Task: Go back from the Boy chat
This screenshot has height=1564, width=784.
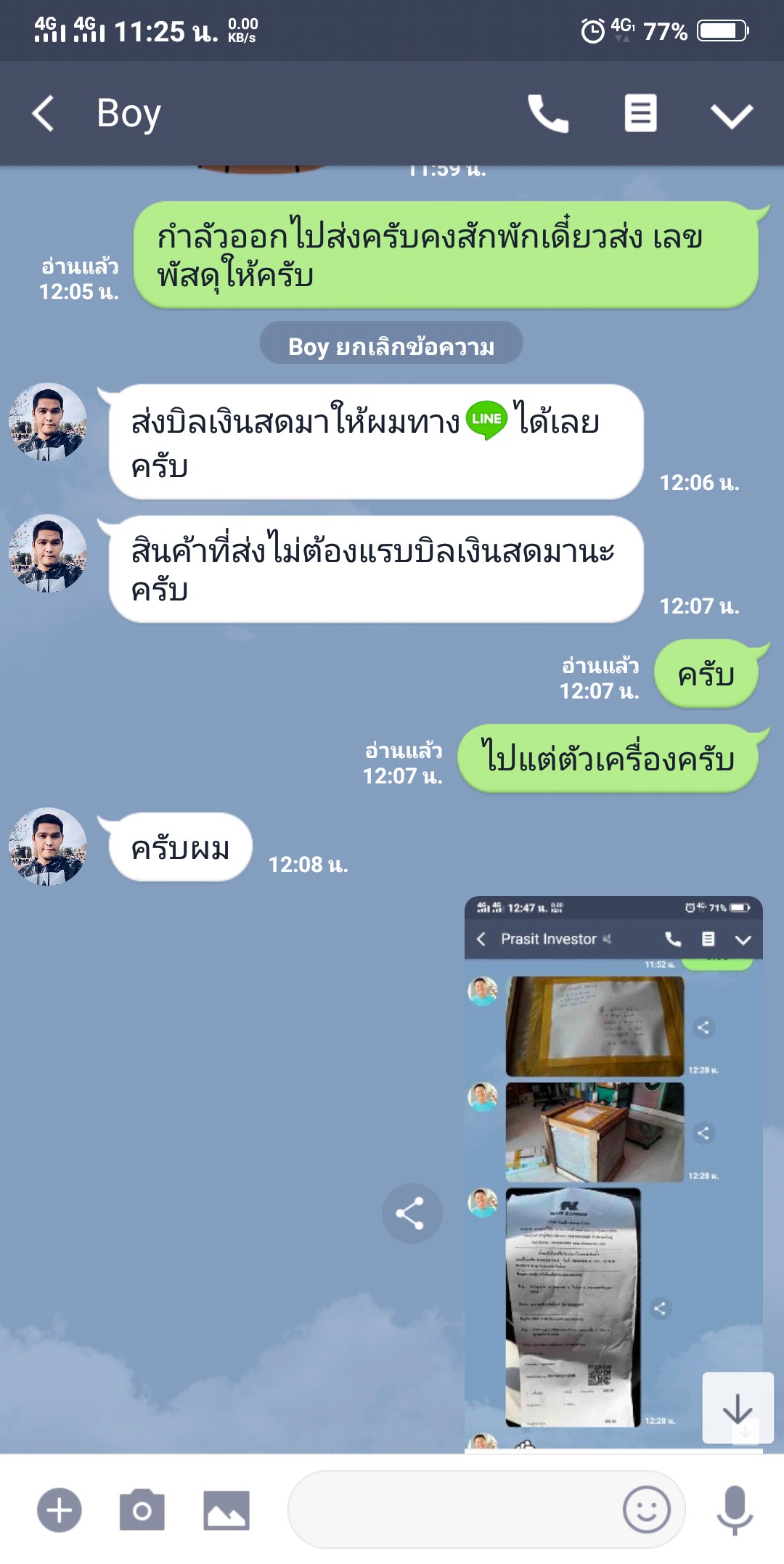Action: (x=44, y=114)
